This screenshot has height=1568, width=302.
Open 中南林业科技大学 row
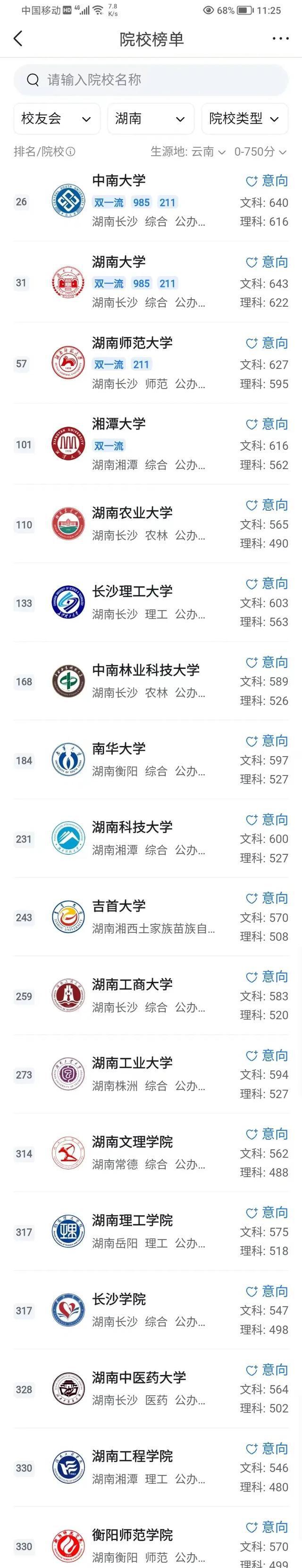pyautogui.click(x=145, y=670)
